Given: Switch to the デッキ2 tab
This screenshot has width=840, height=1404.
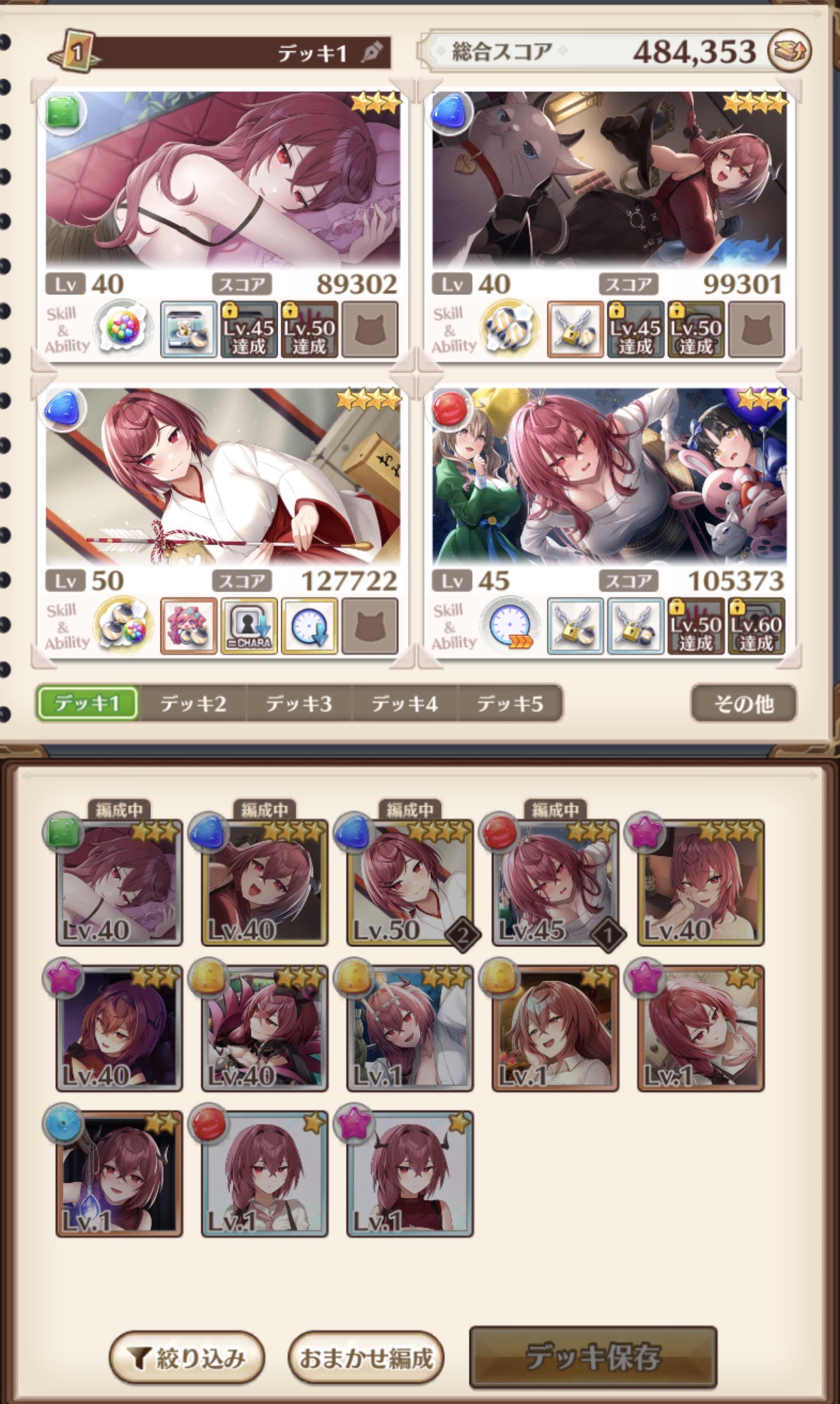Looking at the screenshot, I should [193, 704].
